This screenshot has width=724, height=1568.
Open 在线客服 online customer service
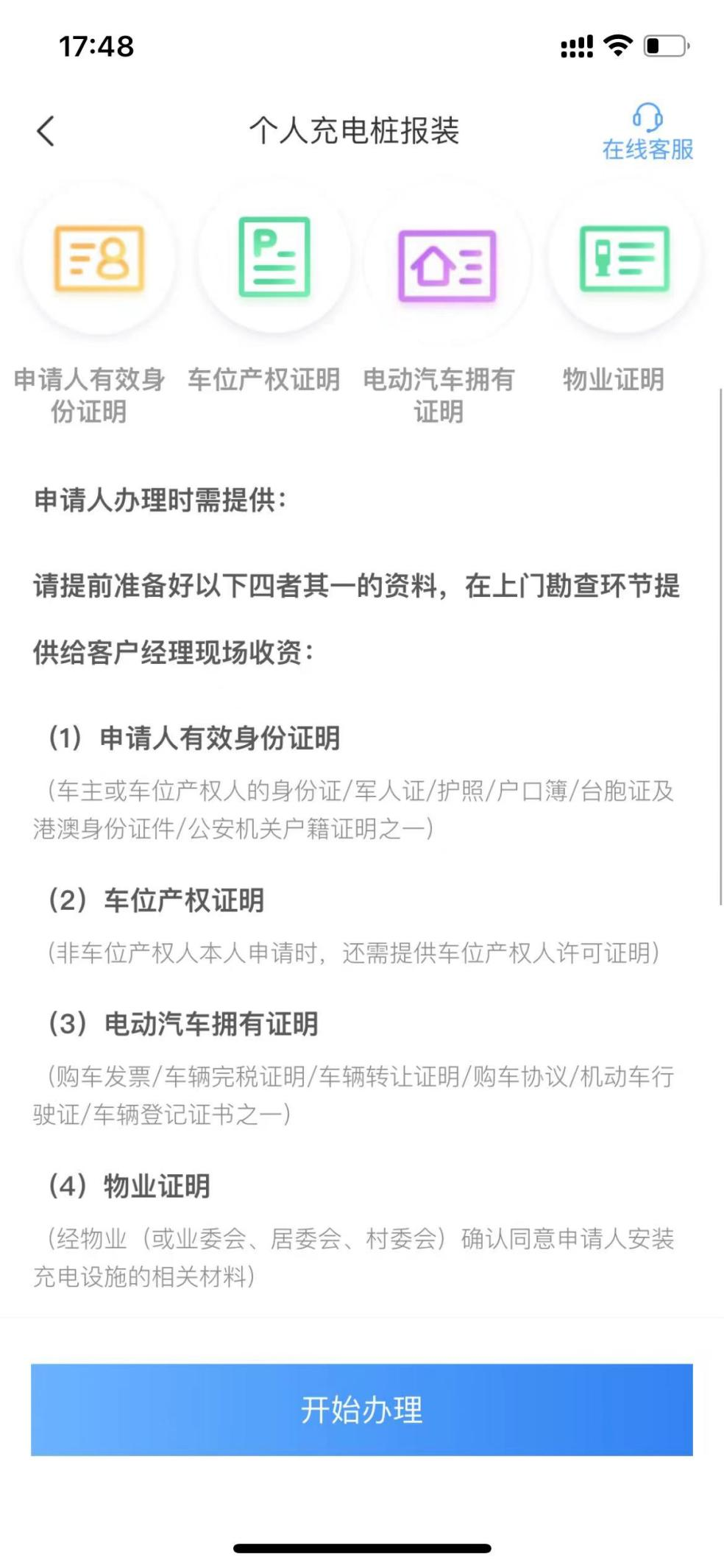point(647,133)
